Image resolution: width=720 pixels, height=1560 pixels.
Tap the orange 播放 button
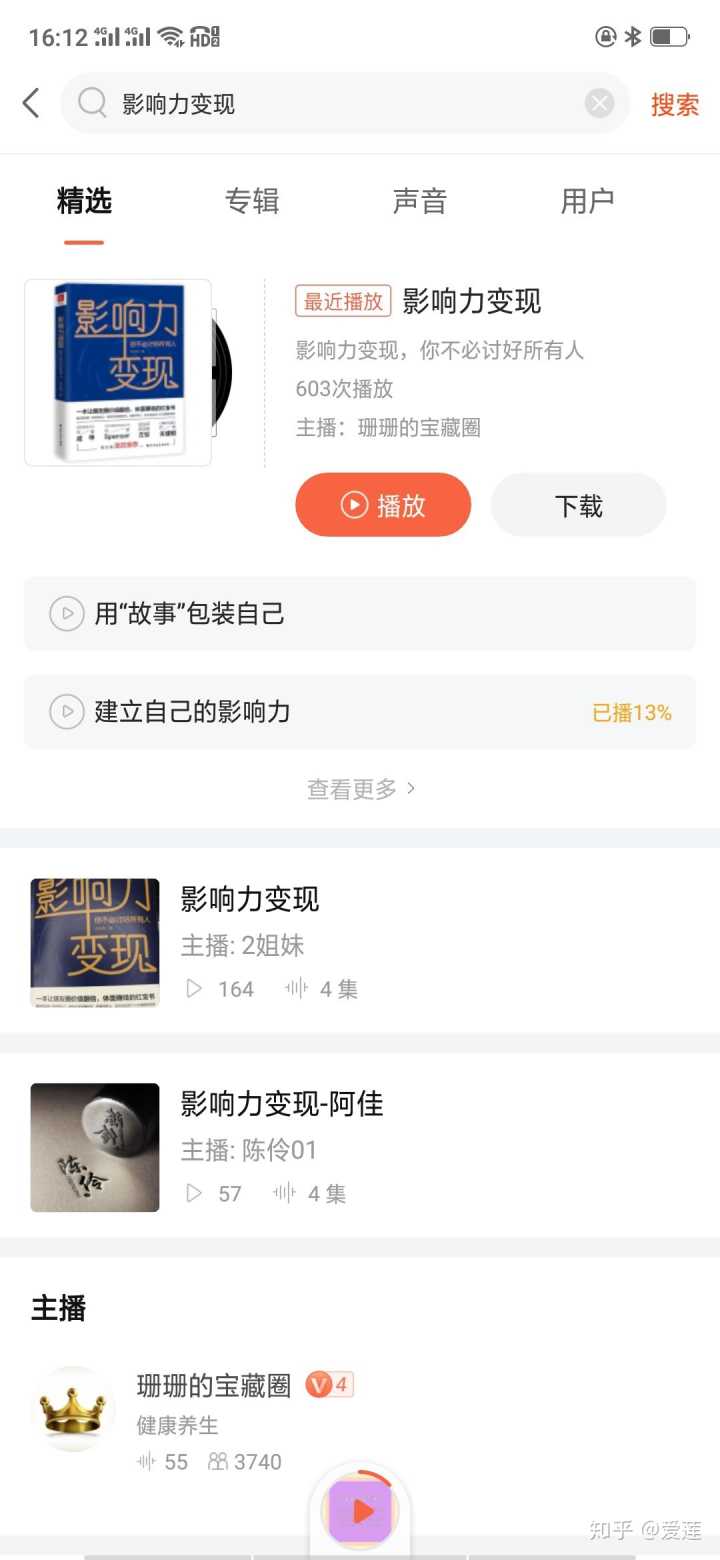pyautogui.click(x=383, y=505)
